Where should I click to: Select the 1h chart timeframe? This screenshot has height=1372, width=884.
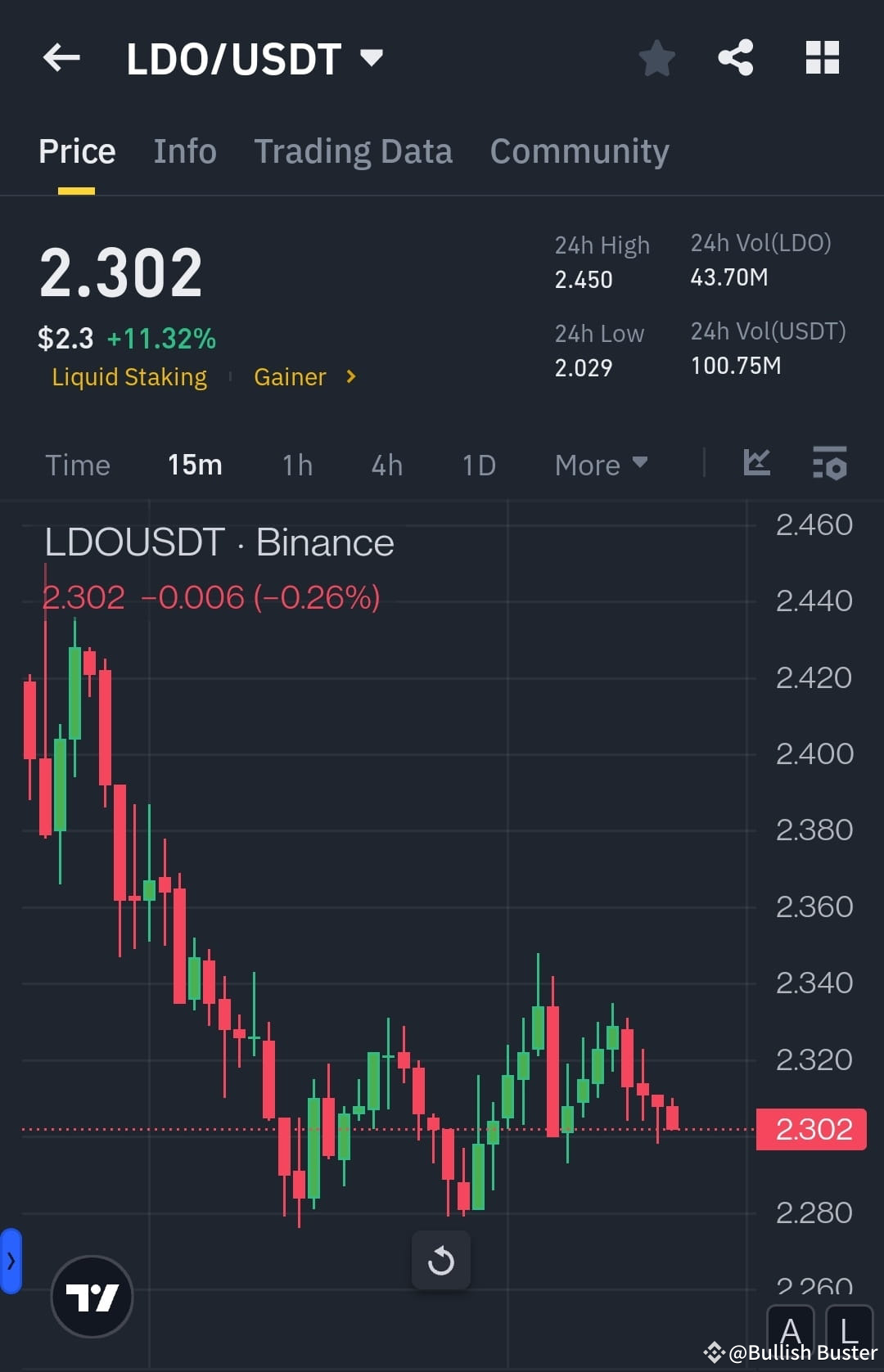click(x=296, y=464)
